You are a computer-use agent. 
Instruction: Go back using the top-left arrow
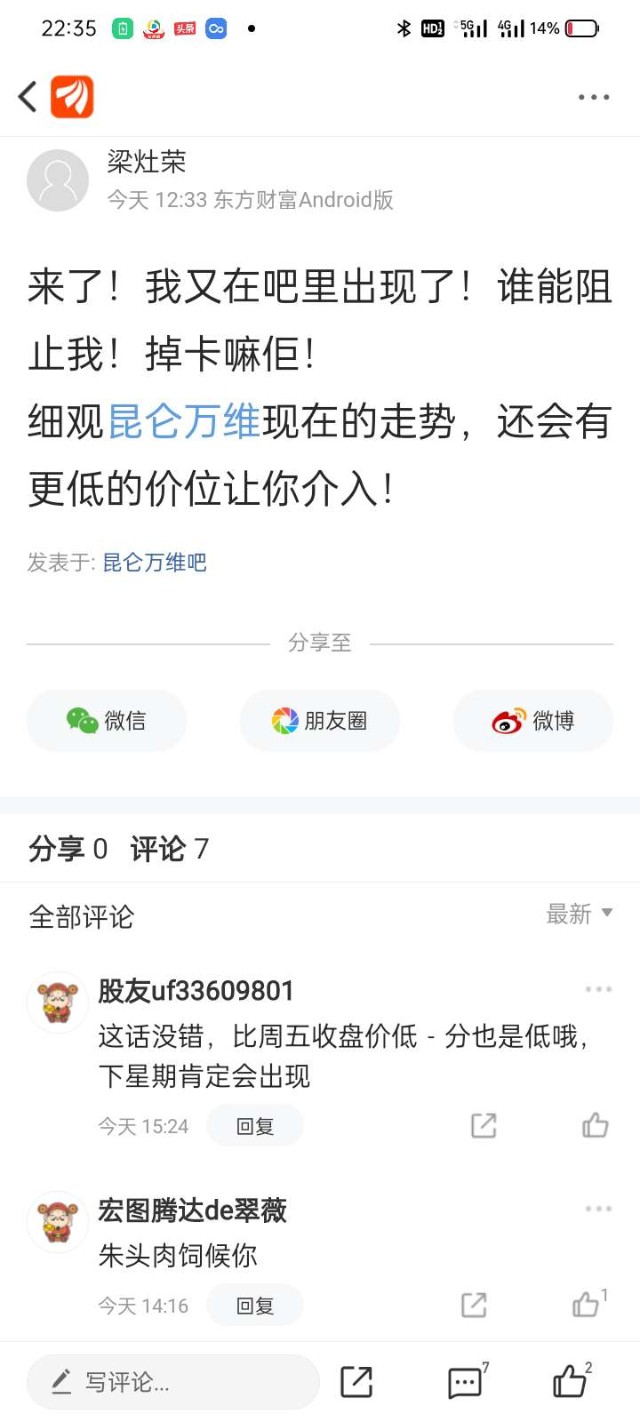pyautogui.click(x=27, y=97)
